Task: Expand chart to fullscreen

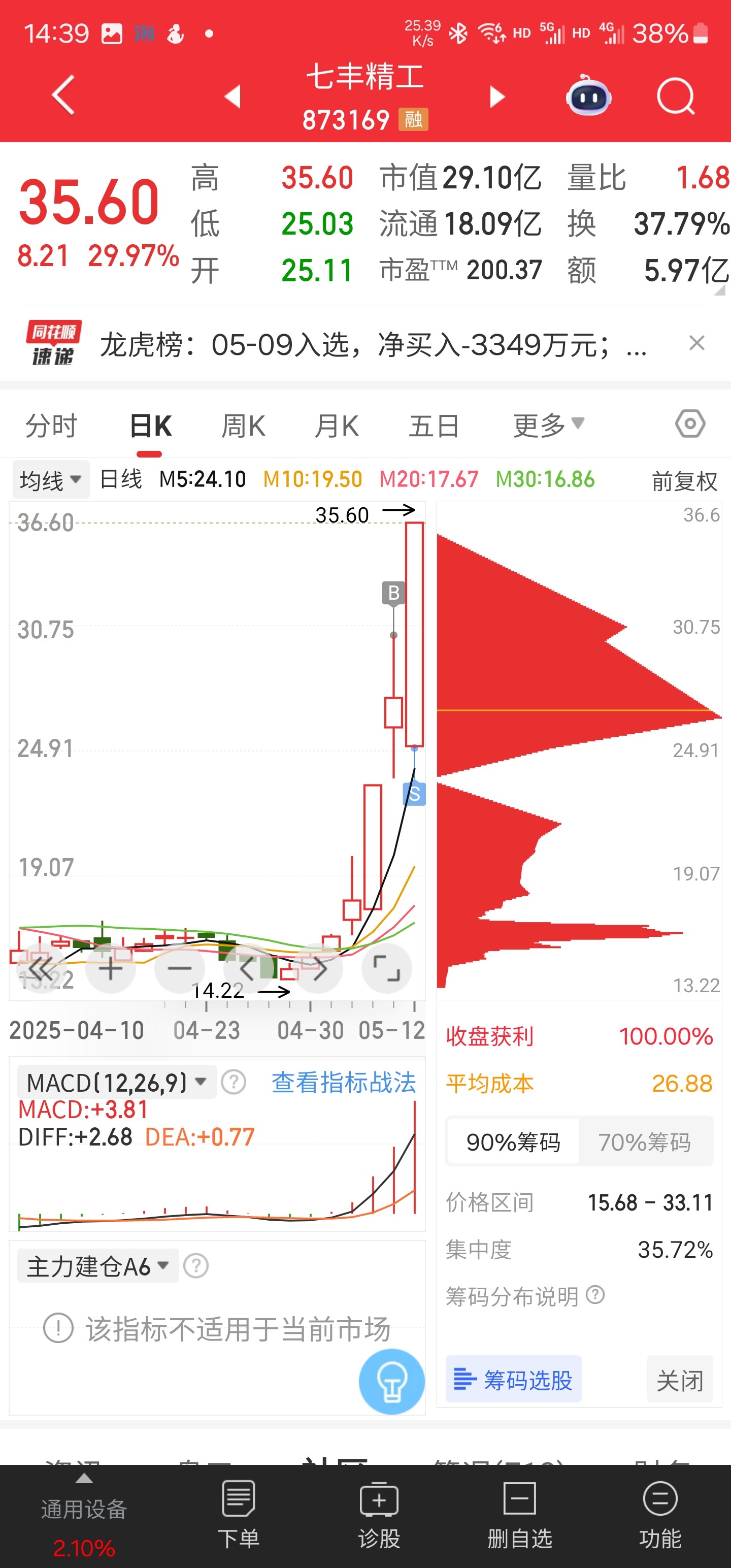Action: (x=386, y=968)
